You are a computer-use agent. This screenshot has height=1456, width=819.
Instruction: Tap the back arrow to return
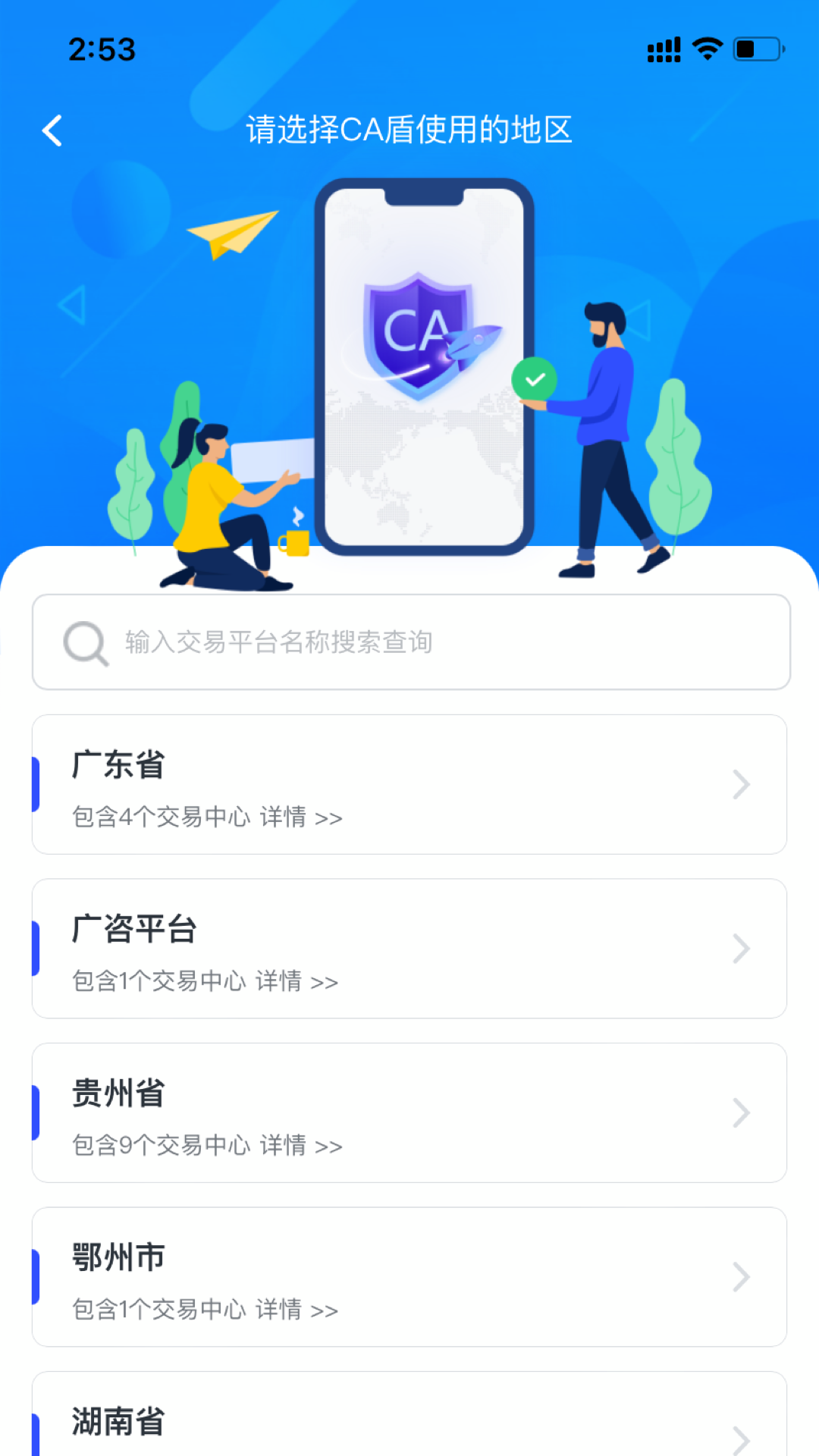pyautogui.click(x=52, y=130)
